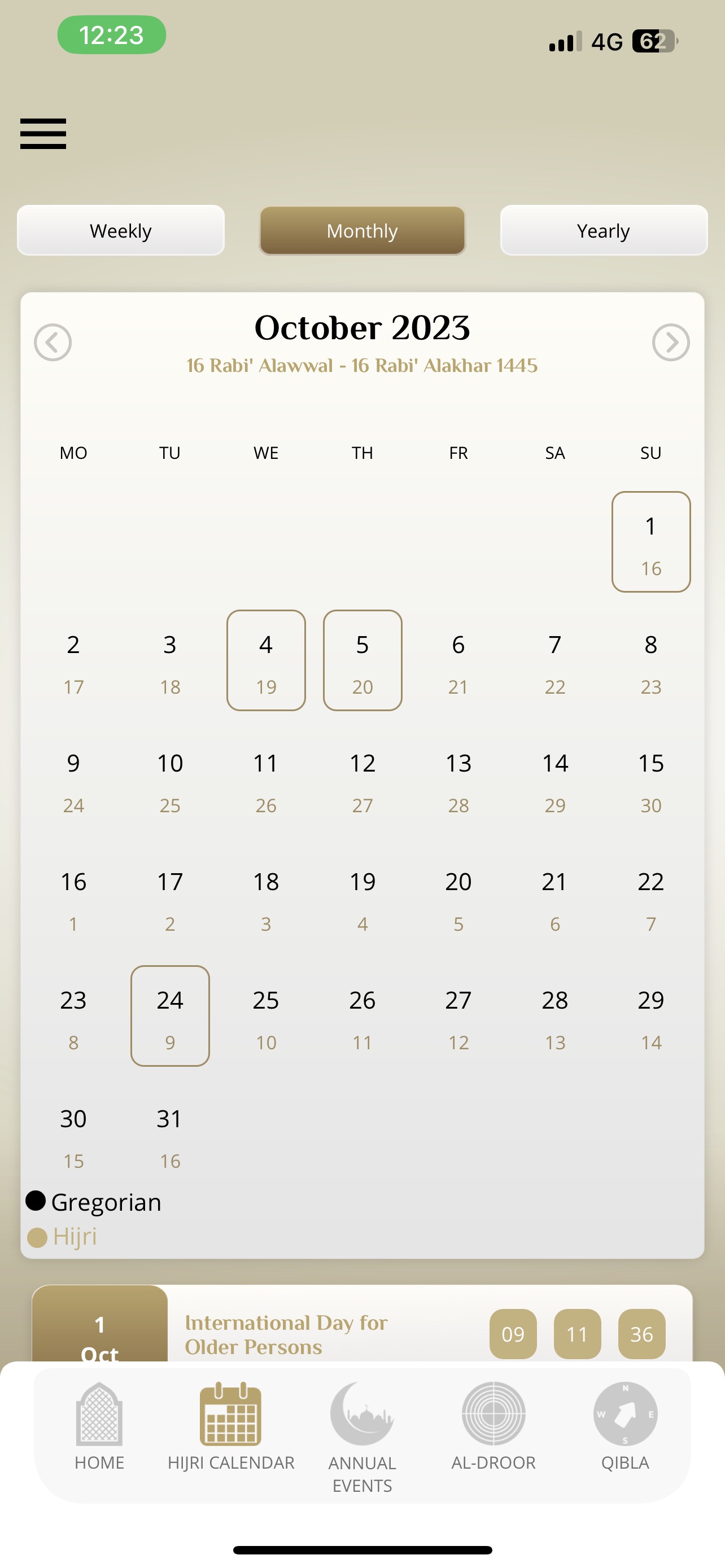The image size is (725, 1568).
Task: Choose October 31 in the calendar
Action: (x=170, y=1134)
